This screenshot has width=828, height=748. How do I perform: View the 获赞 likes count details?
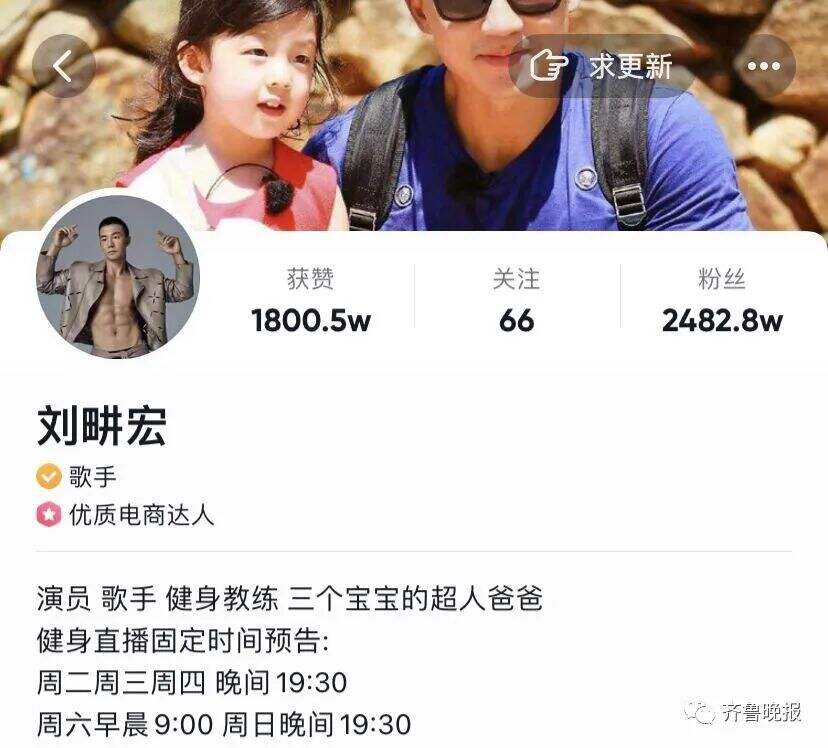pos(310,300)
